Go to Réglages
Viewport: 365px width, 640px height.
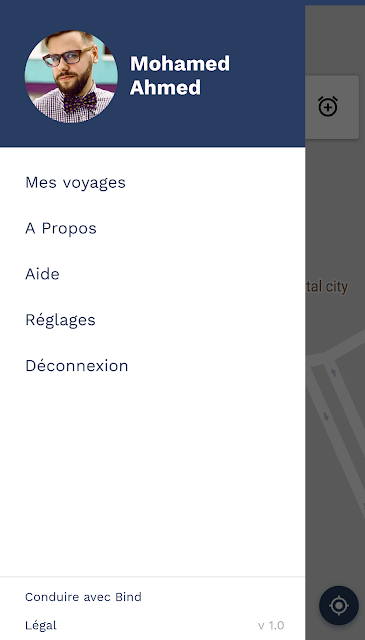60,320
